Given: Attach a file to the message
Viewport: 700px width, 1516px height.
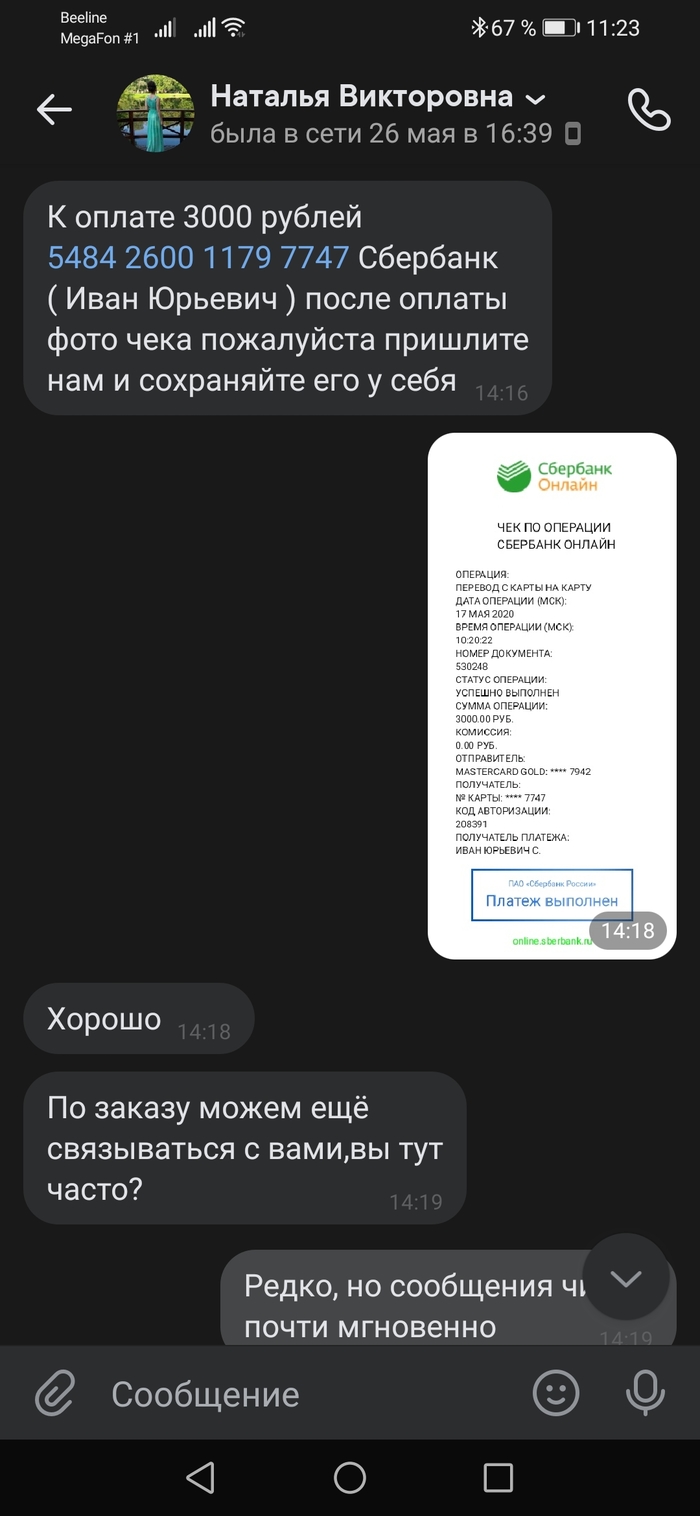Looking at the screenshot, I should pyautogui.click(x=55, y=1393).
